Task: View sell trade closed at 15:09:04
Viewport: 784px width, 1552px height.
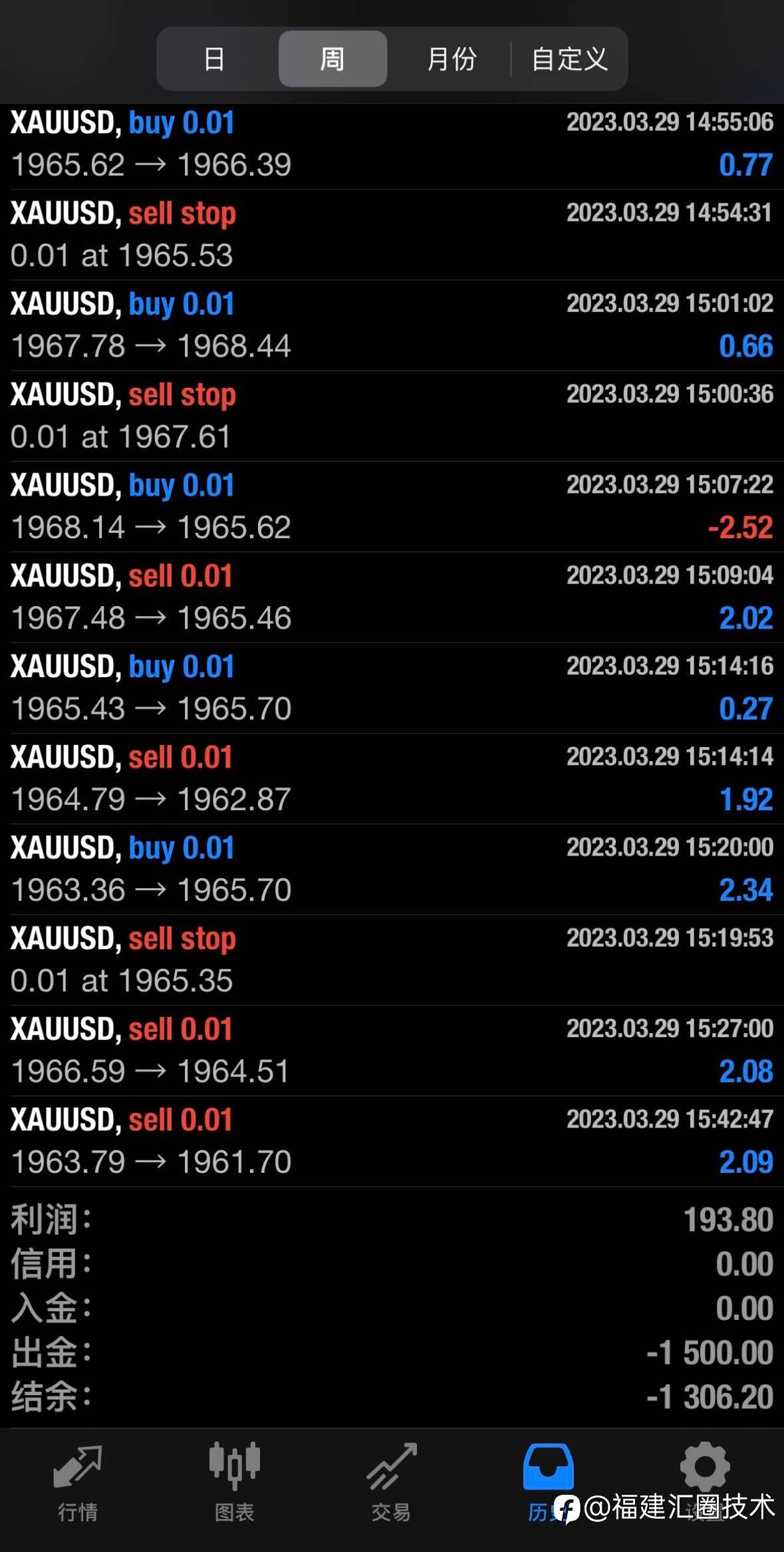Action: point(392,597)
